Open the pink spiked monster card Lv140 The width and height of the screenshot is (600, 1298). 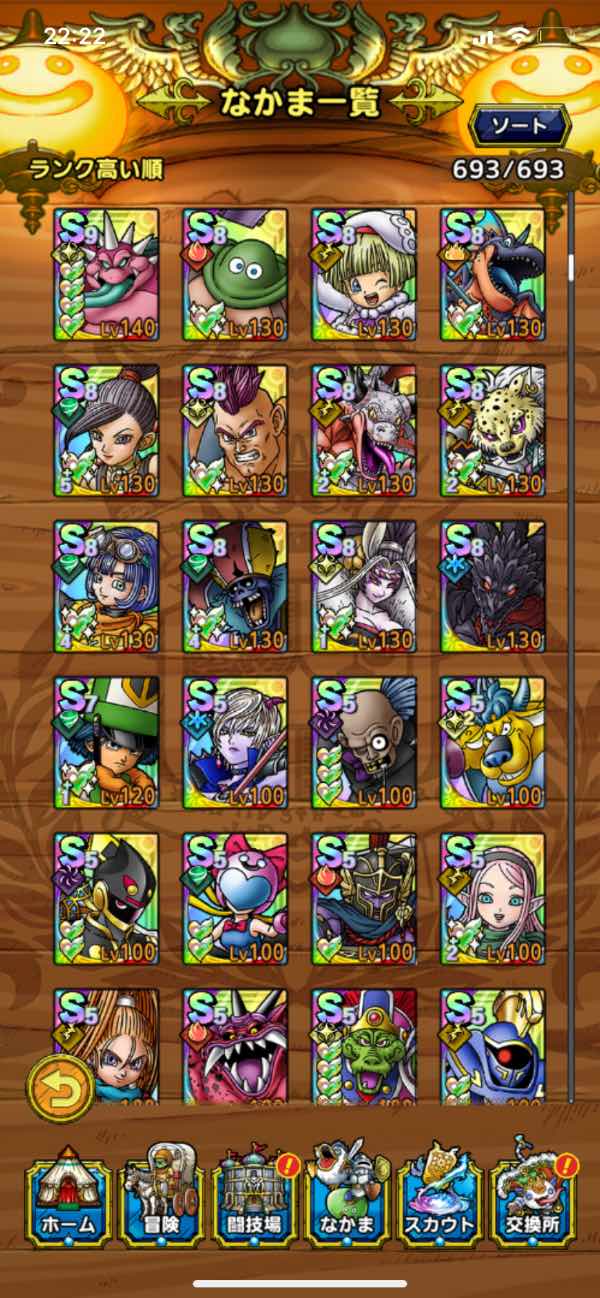pos(106,273)
